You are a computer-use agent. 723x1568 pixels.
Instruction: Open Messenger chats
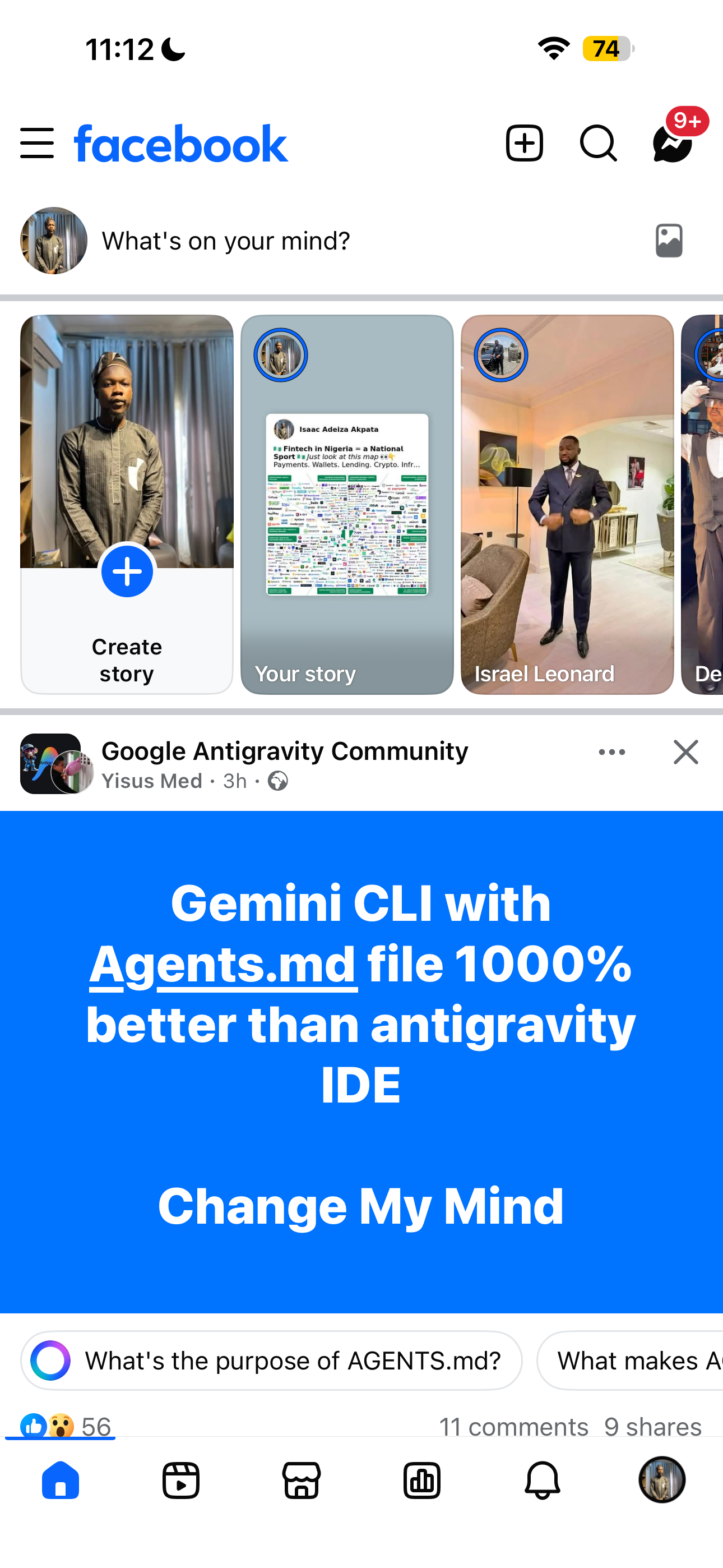[673, 144]
